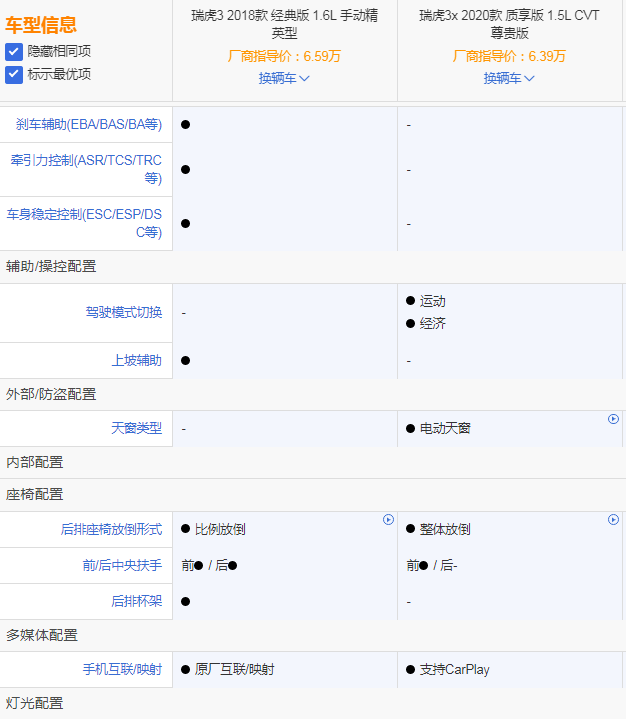Open the 车身稳定控制(ESC/ESP/DSC等) link
Viewport: 626px width, 719px height.
click(x=88, y=223)
